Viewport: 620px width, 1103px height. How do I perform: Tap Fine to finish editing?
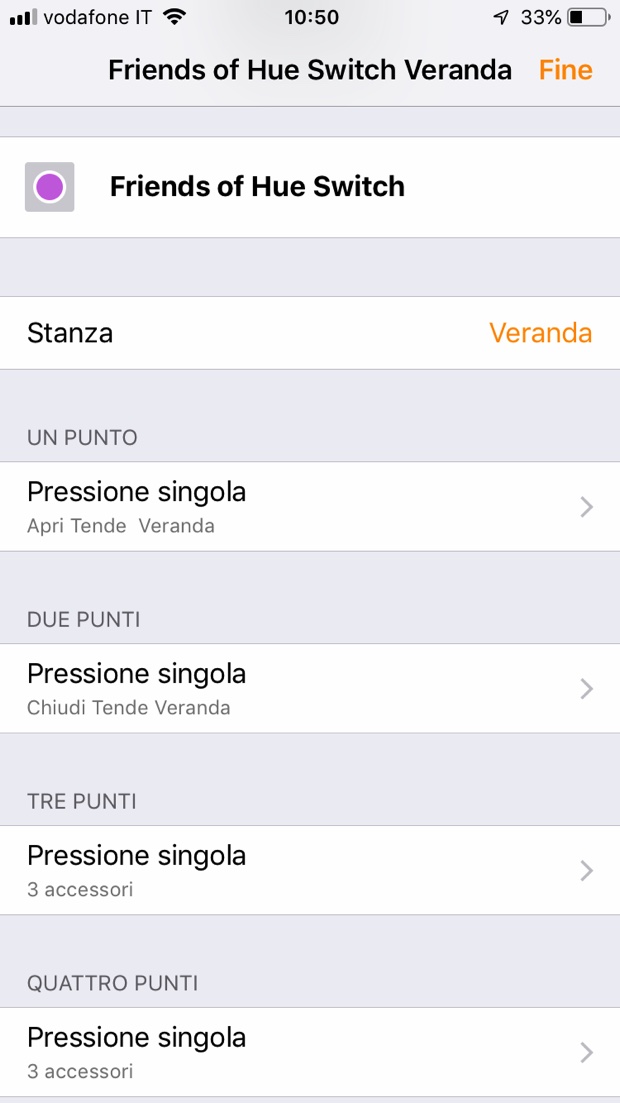pos(565,70)
